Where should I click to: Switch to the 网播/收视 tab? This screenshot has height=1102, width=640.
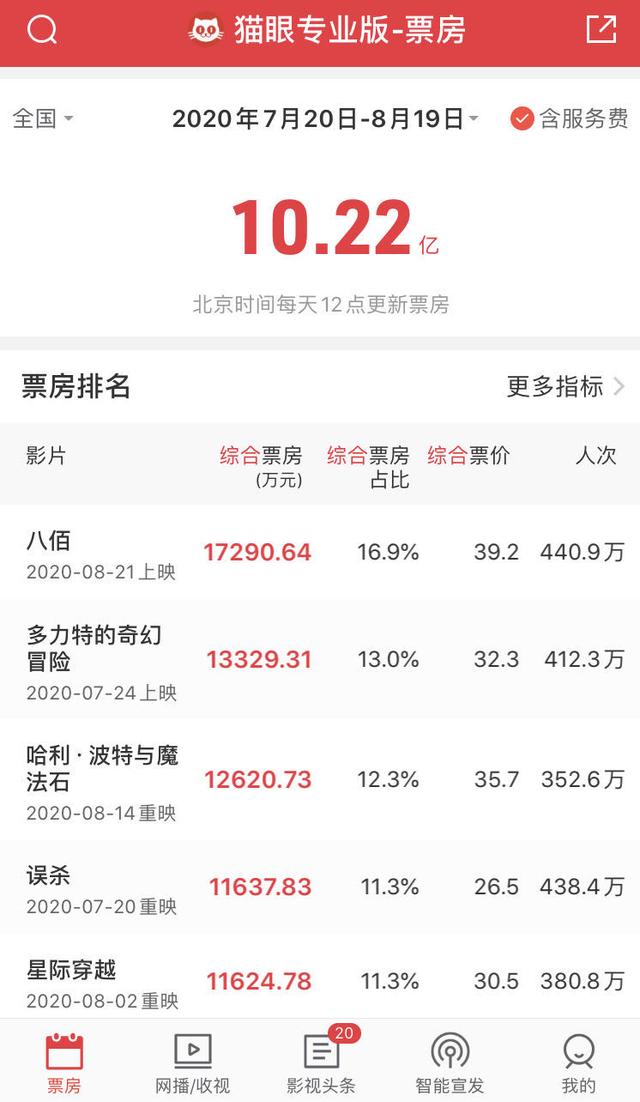coord(192,1063)
